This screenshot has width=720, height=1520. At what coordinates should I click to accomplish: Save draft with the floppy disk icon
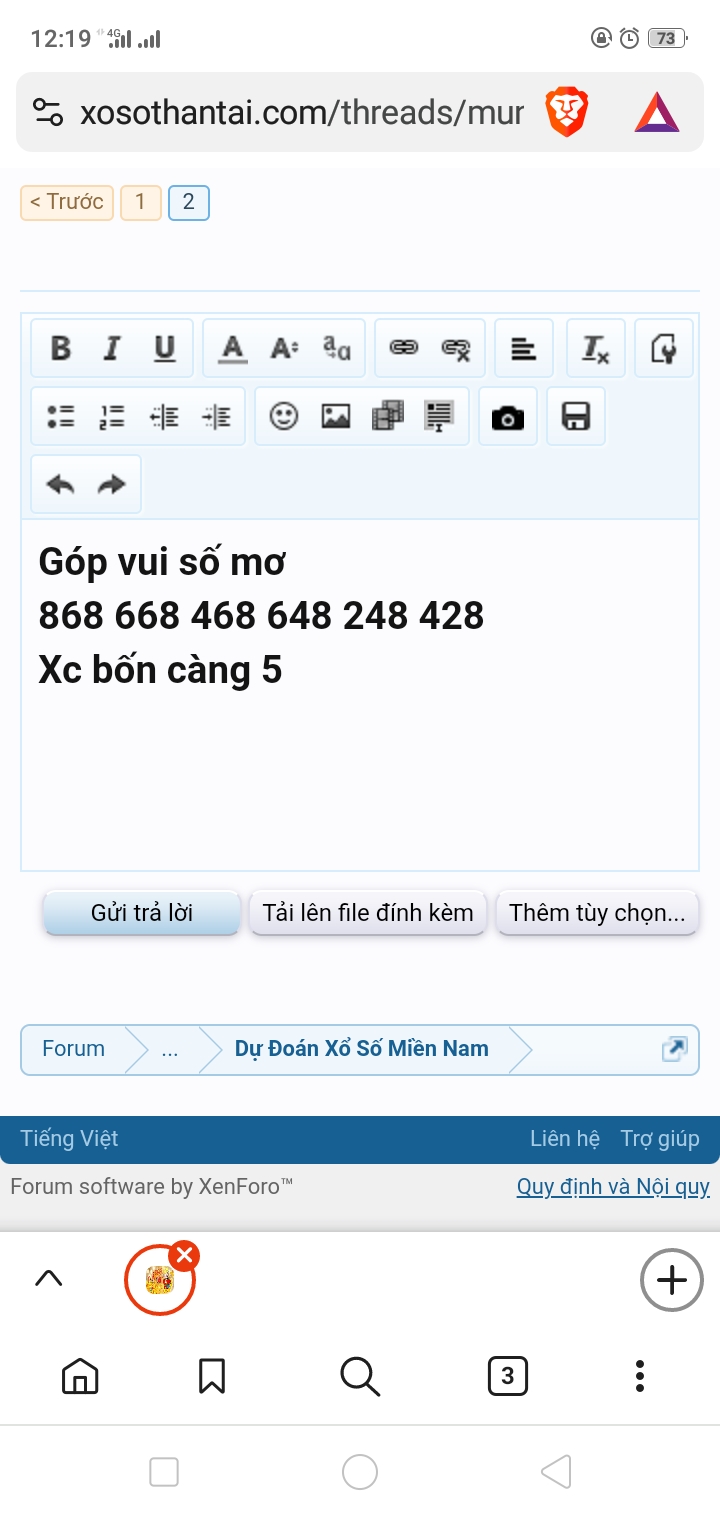coord(576,416)
